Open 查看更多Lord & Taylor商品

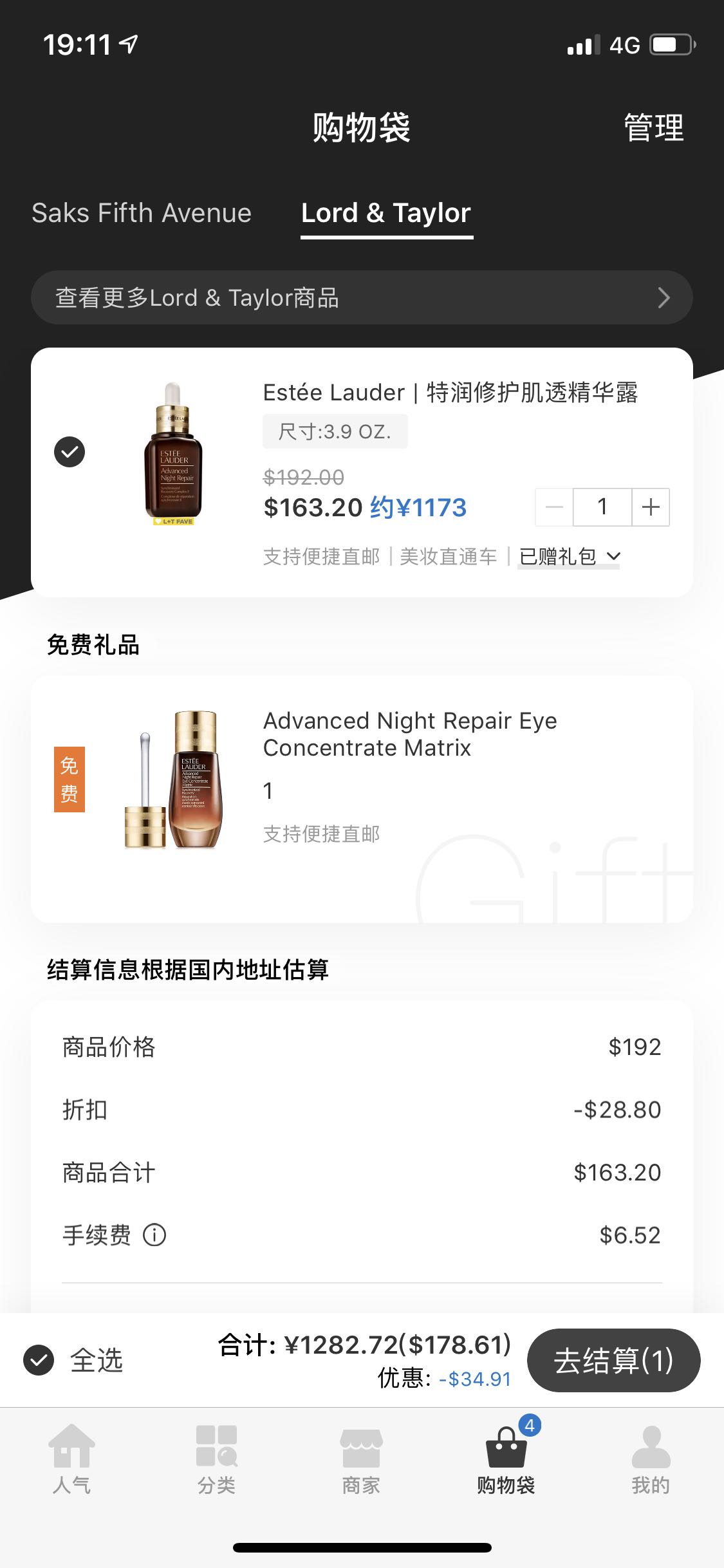pyautogui.click(x=362, y=297)
